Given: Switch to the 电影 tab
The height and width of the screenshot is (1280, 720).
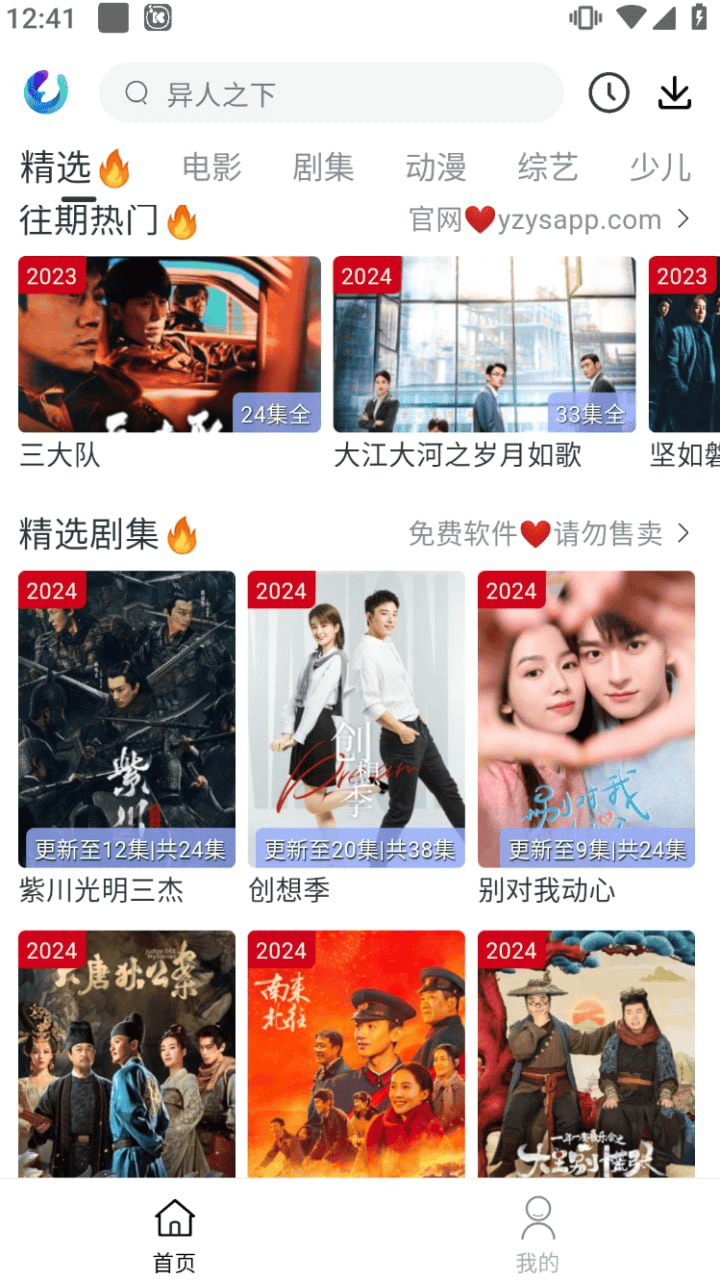Looking at the screenshot, I should click(211, 167).
